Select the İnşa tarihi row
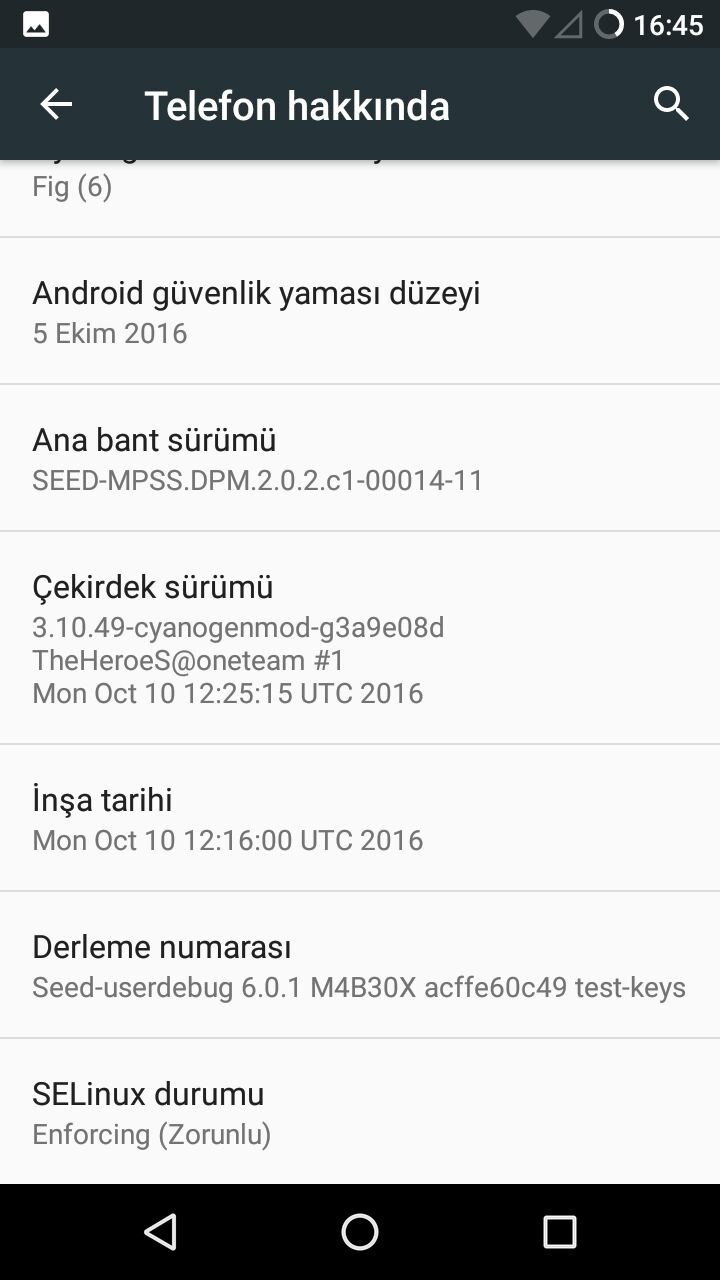Screen dimensions: 720x1280 point(360,818)
